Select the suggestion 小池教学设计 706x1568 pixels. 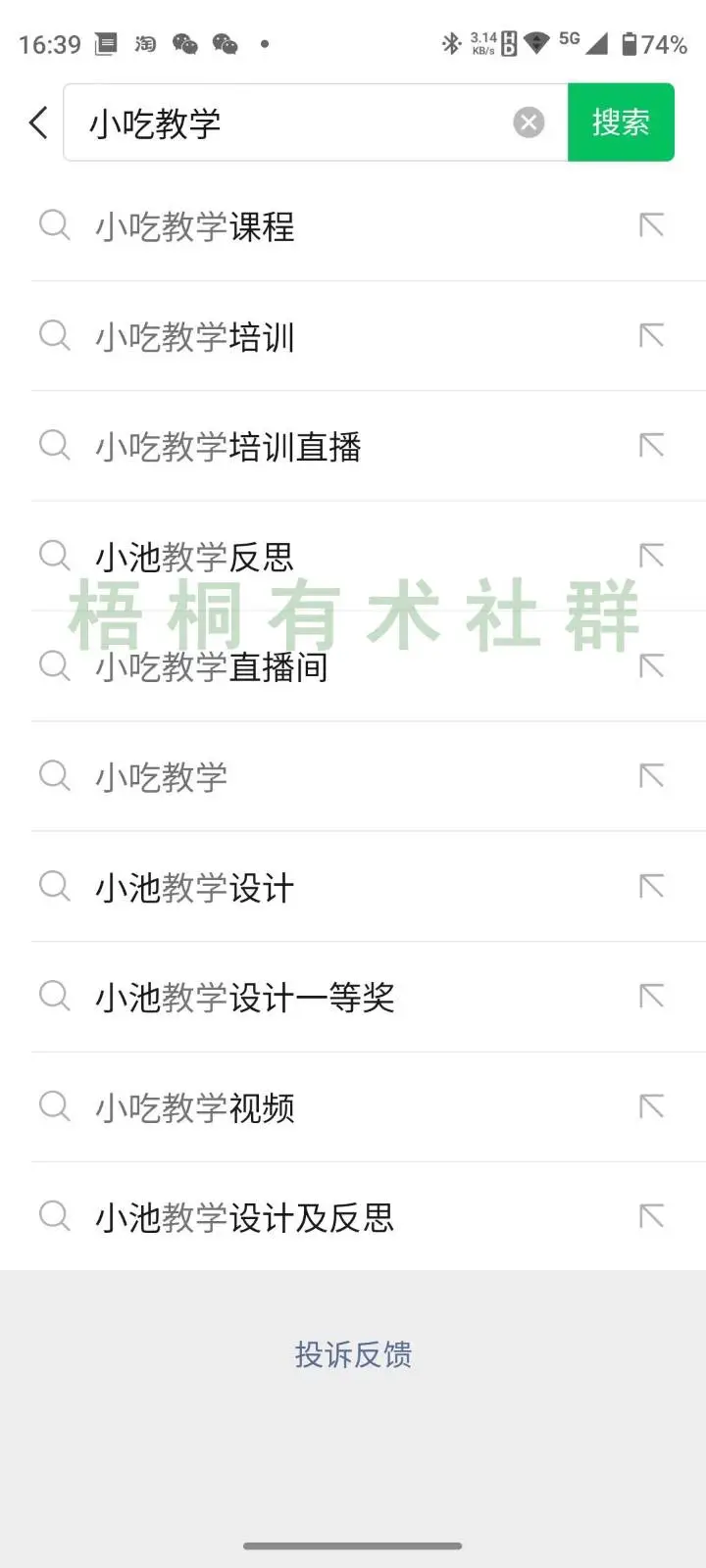click(196, 887)
